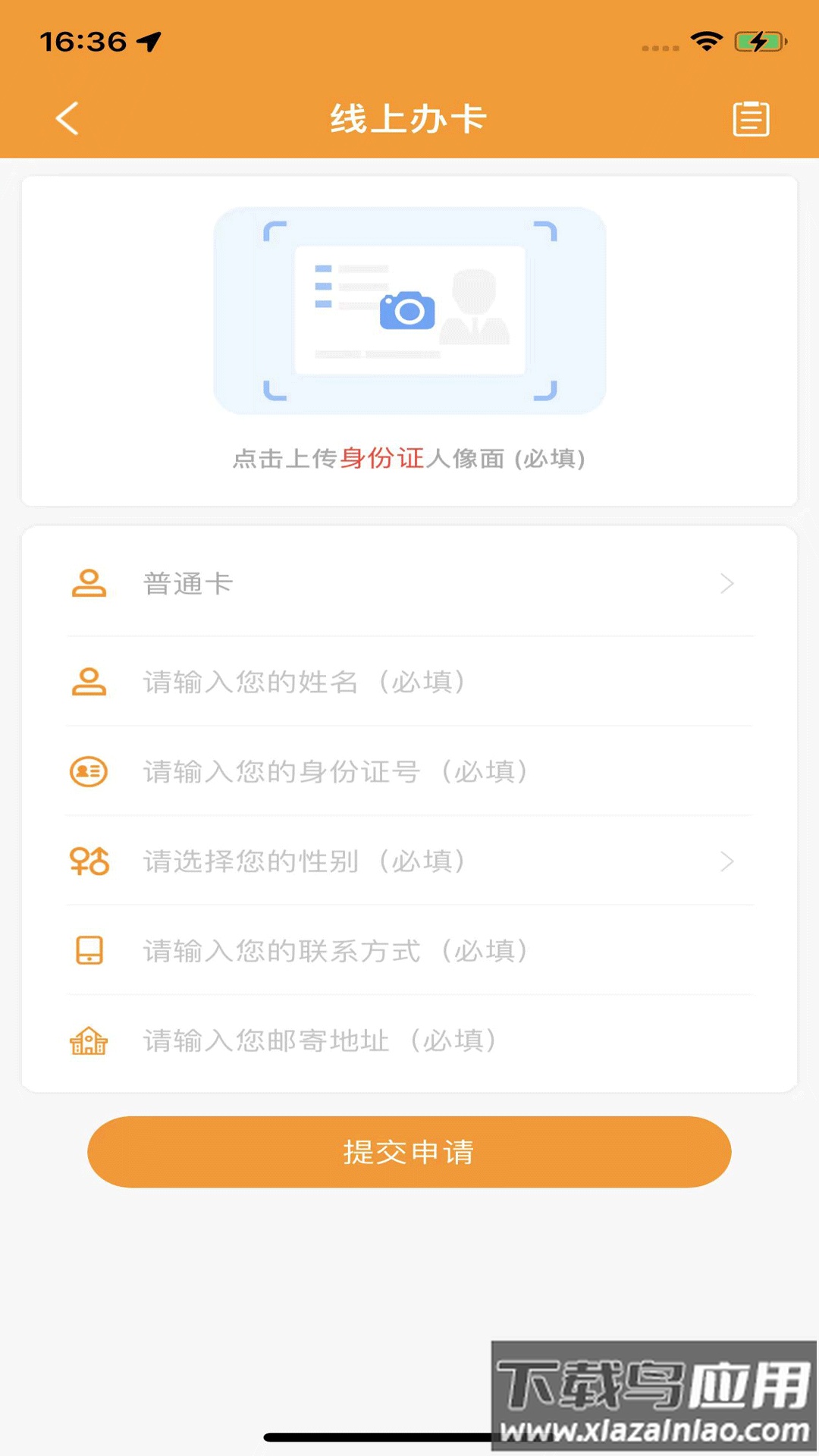Select the gender symbols icon beside 性别

[x=89, y=861]
